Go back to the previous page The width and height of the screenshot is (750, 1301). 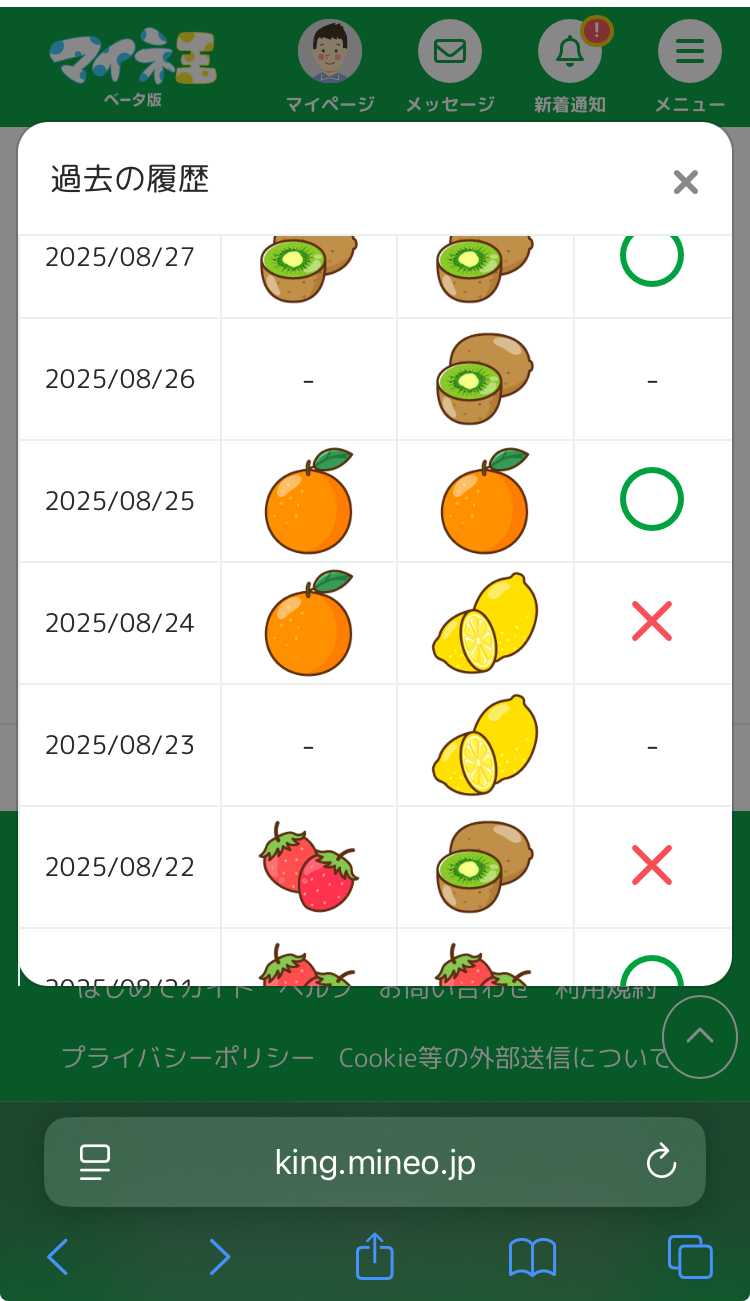pyautogui.click(x=58, y=1257)
